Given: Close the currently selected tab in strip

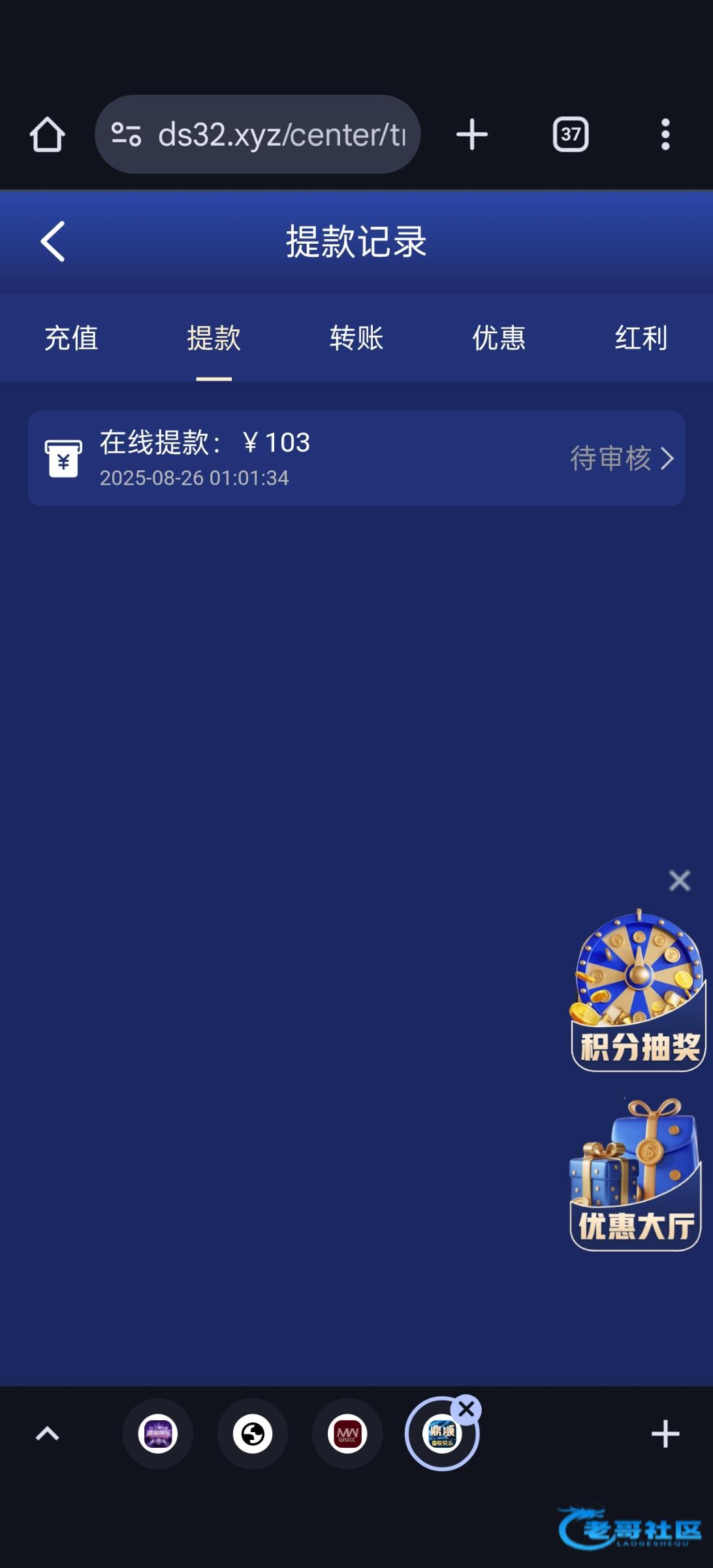Looking at the screenshot, I should [x=466, y=1410].
